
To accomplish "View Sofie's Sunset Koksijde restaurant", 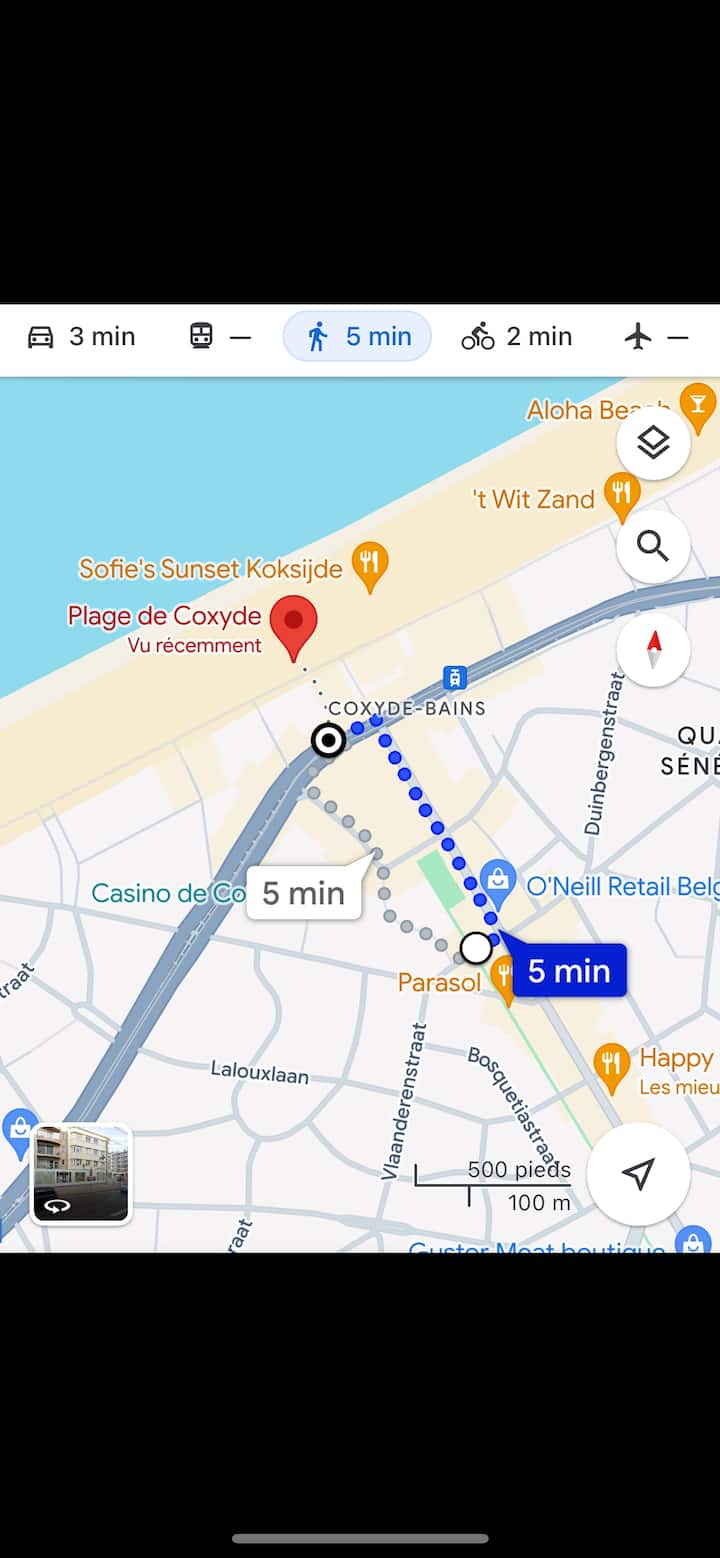I will [370, 567].
